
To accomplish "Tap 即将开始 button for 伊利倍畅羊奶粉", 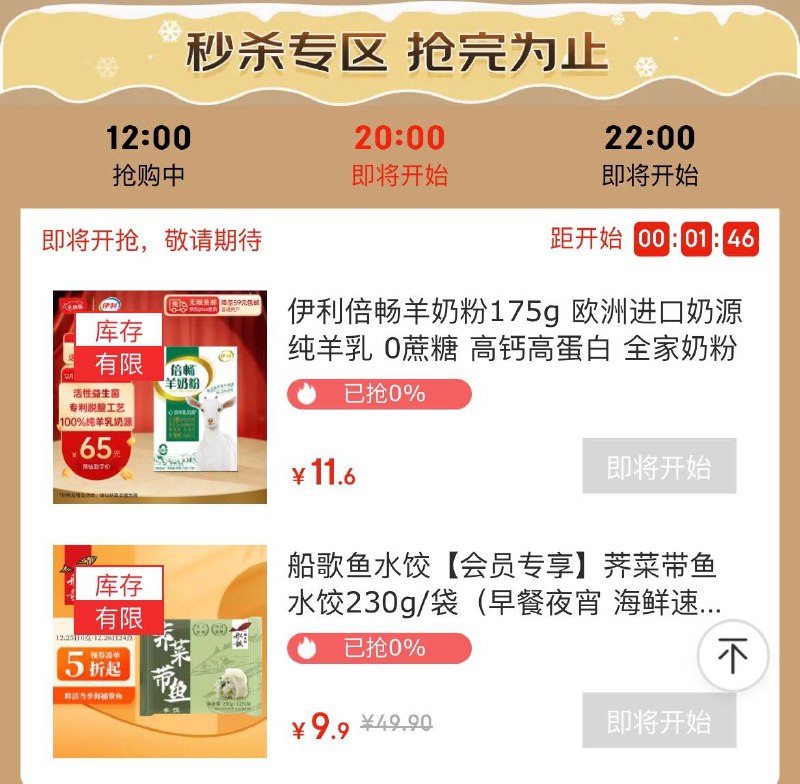I will (659, 466).
